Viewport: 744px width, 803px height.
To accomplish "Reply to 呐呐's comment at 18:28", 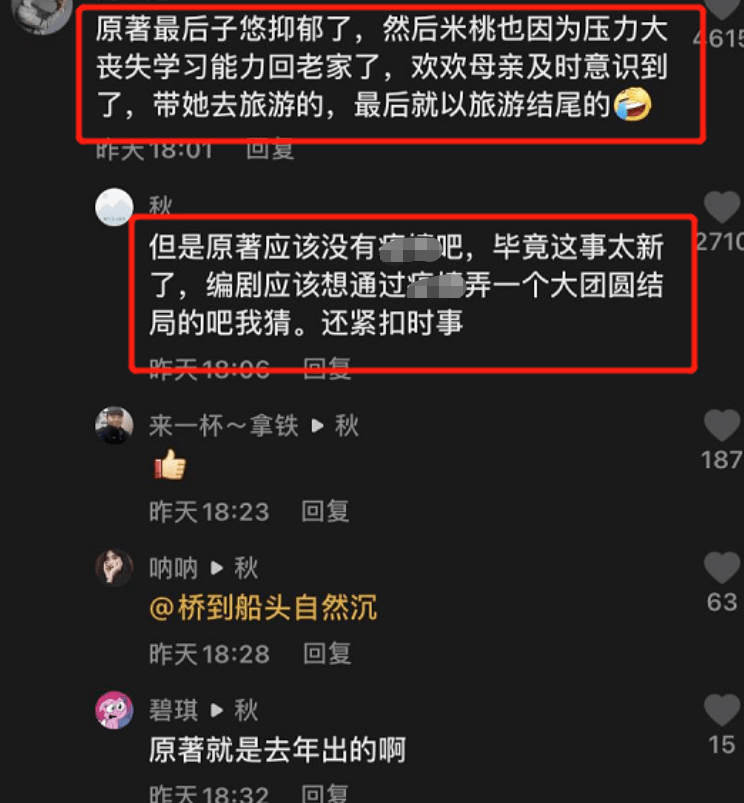I will click(x=326, y=654).
